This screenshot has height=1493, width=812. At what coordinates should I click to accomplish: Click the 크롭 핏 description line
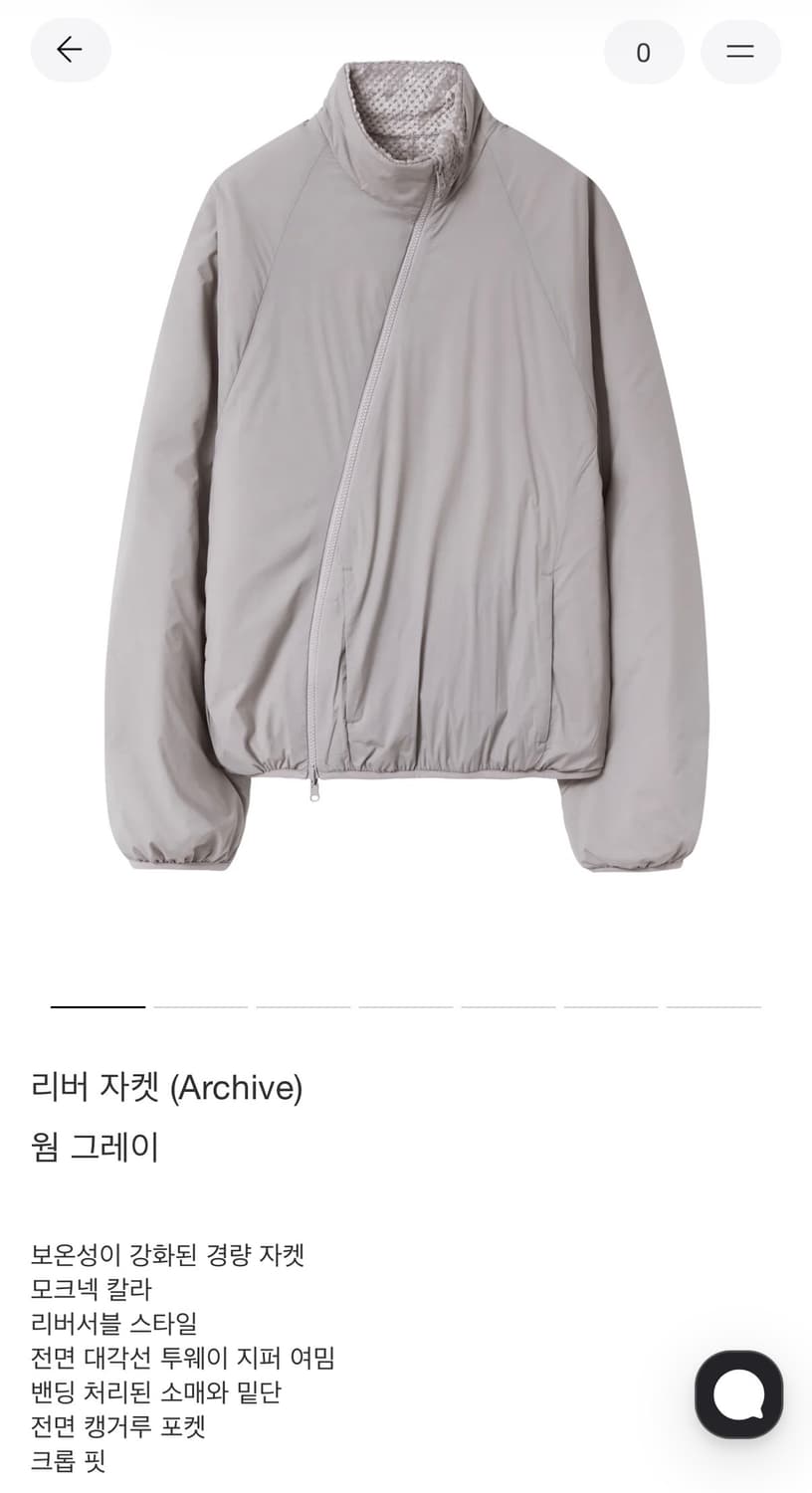tap(65, 1463)
